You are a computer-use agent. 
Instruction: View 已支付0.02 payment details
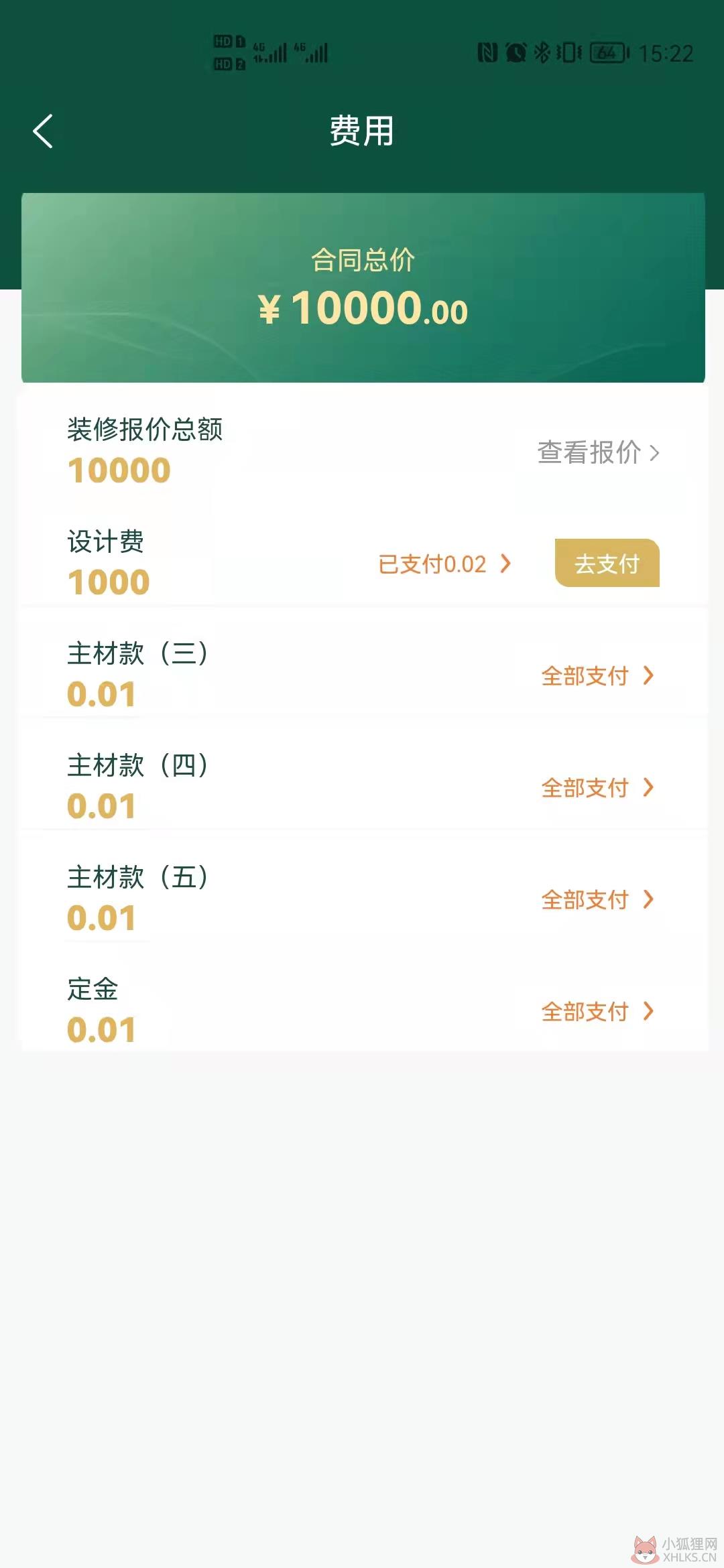pyautogui.click(x=444, y=564)
